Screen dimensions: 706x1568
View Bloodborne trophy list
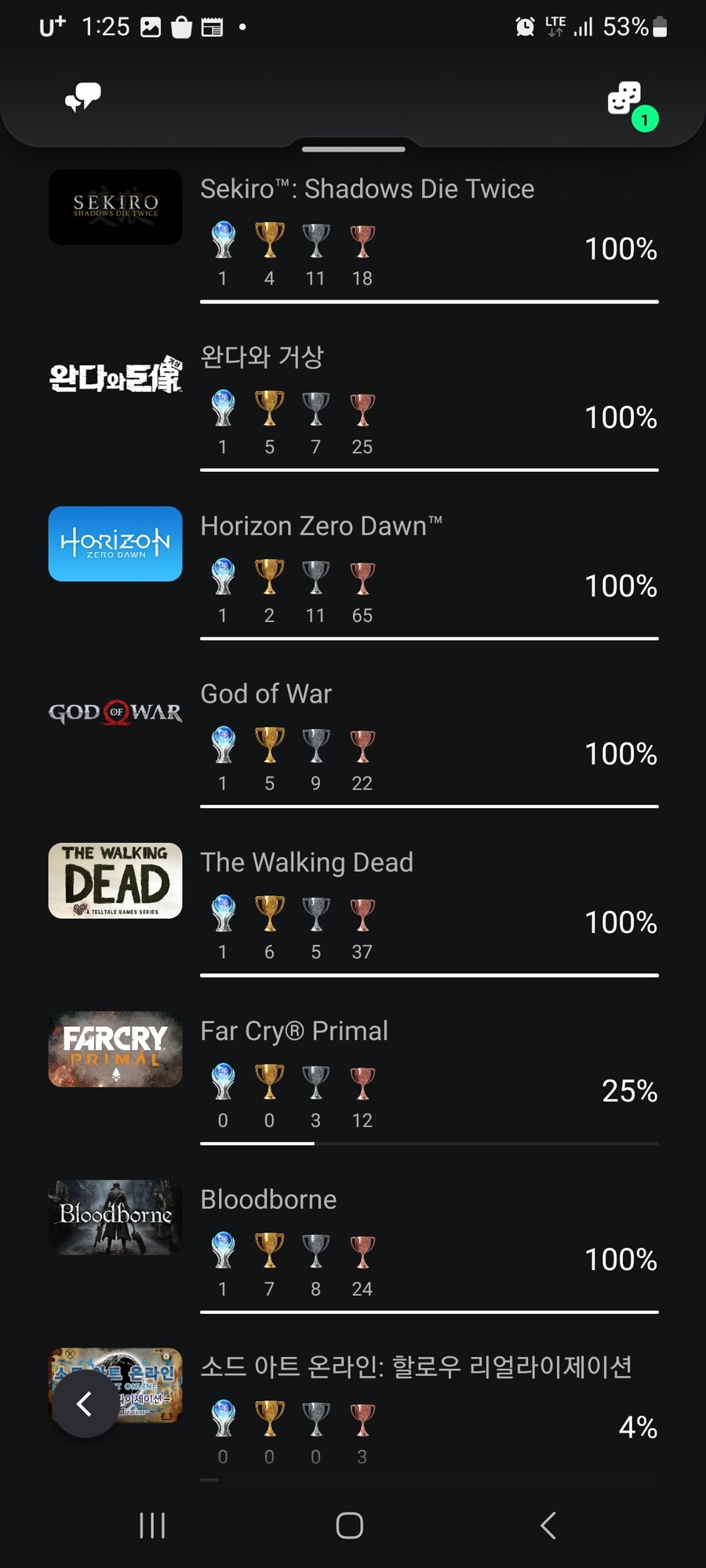[268, 1200]
